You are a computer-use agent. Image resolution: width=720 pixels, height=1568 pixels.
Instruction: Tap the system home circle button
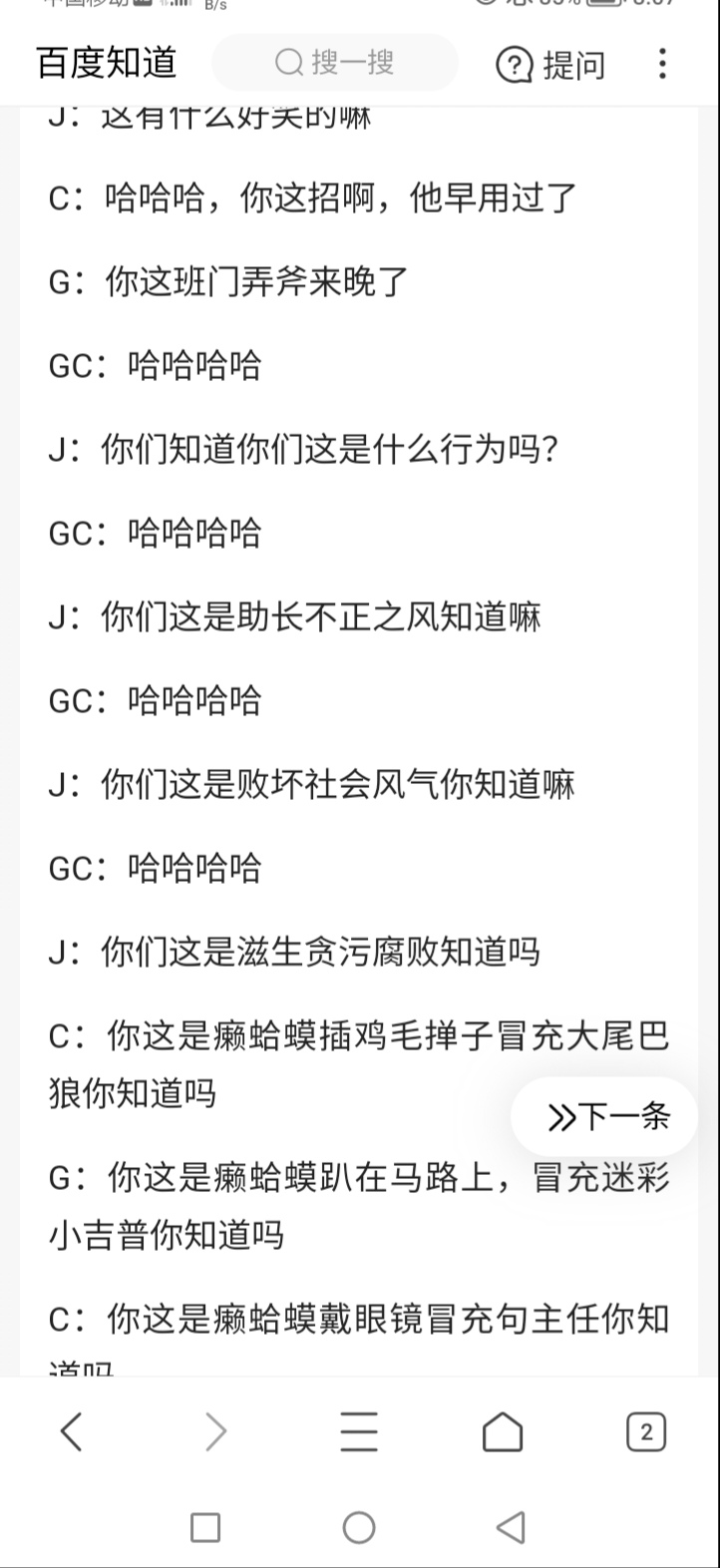359,1527
